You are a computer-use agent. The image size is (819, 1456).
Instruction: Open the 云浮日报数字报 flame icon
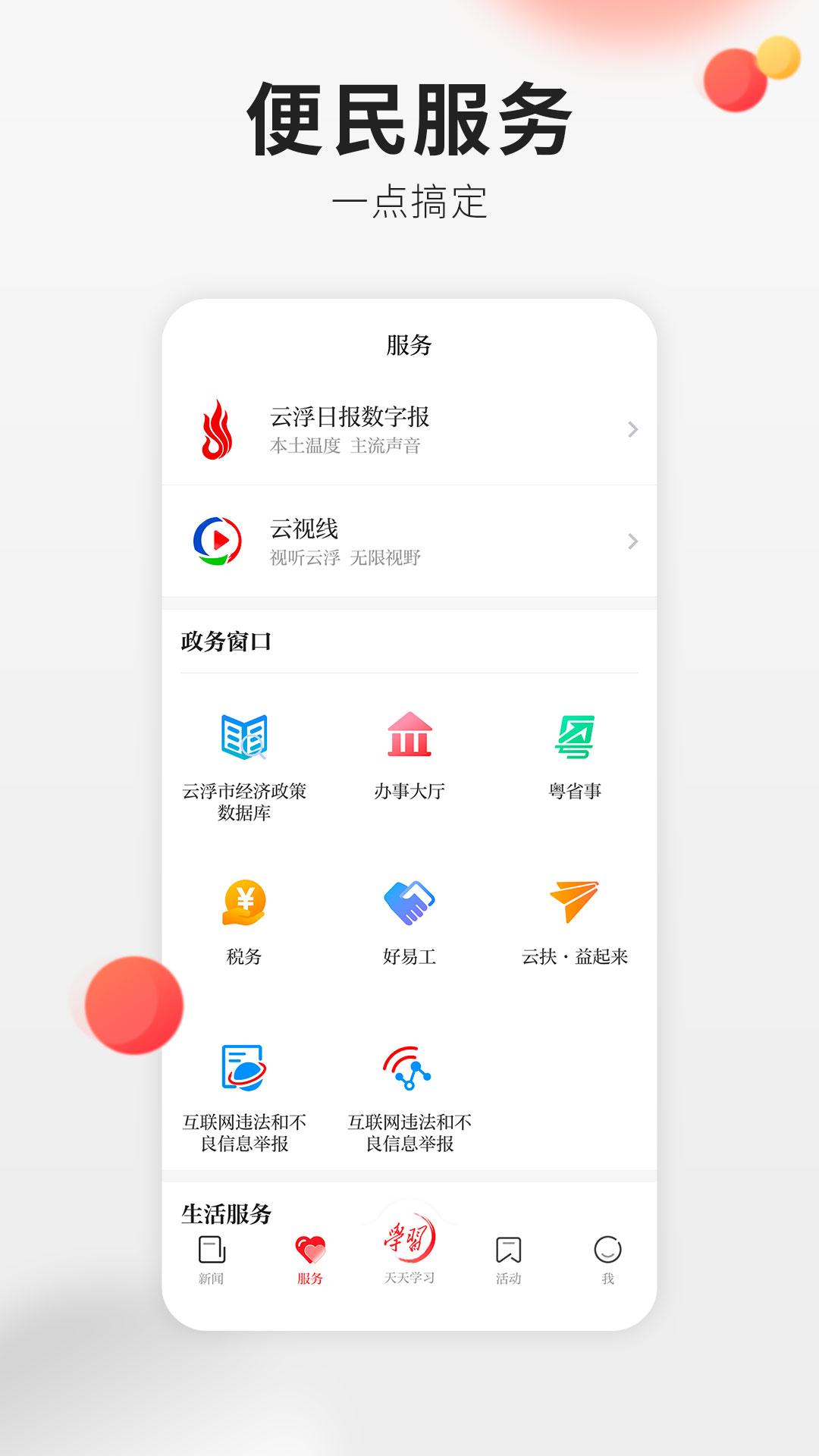[x=218, y=428]
